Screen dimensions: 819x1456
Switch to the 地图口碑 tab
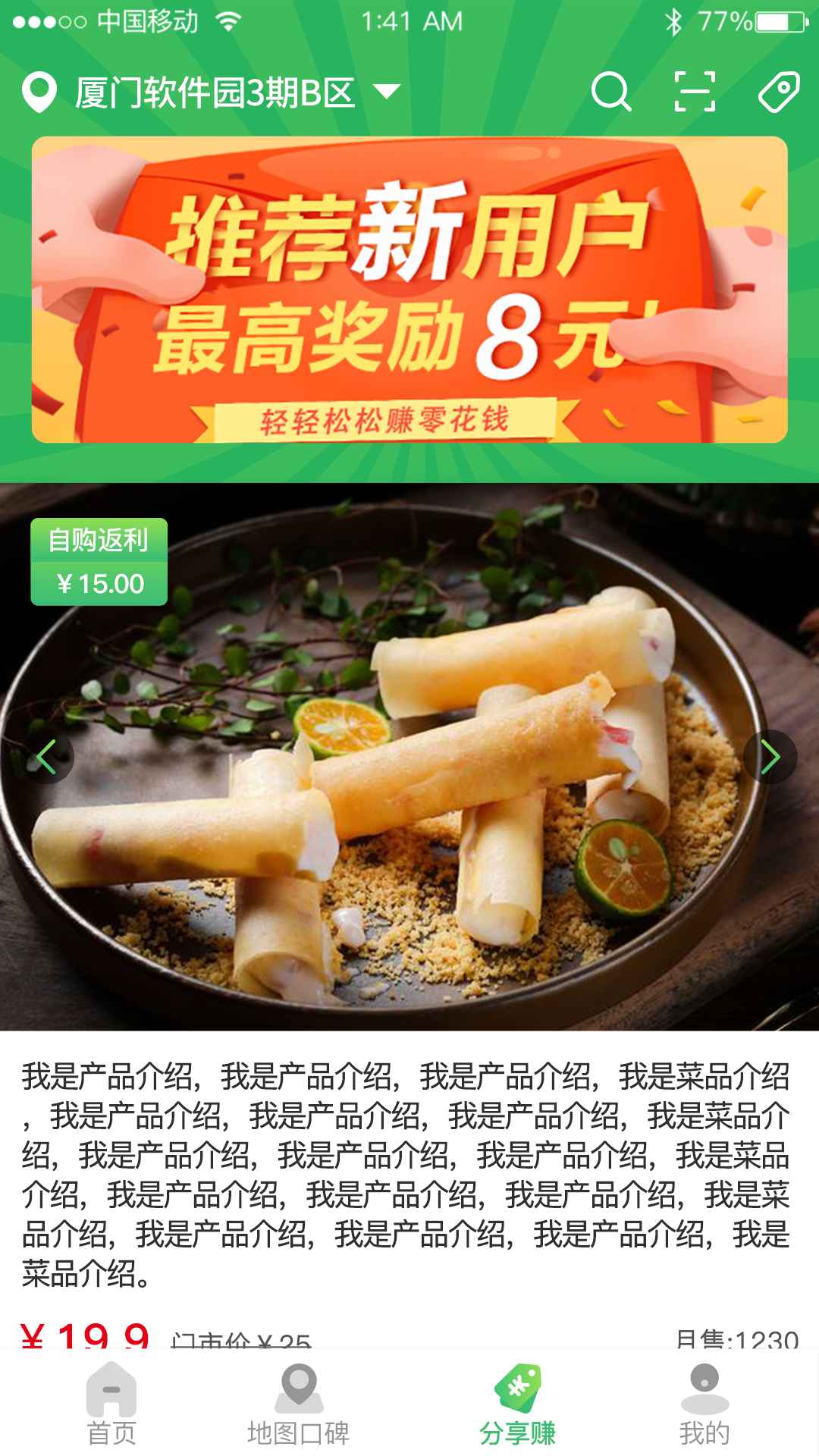tap(298, 1405)
